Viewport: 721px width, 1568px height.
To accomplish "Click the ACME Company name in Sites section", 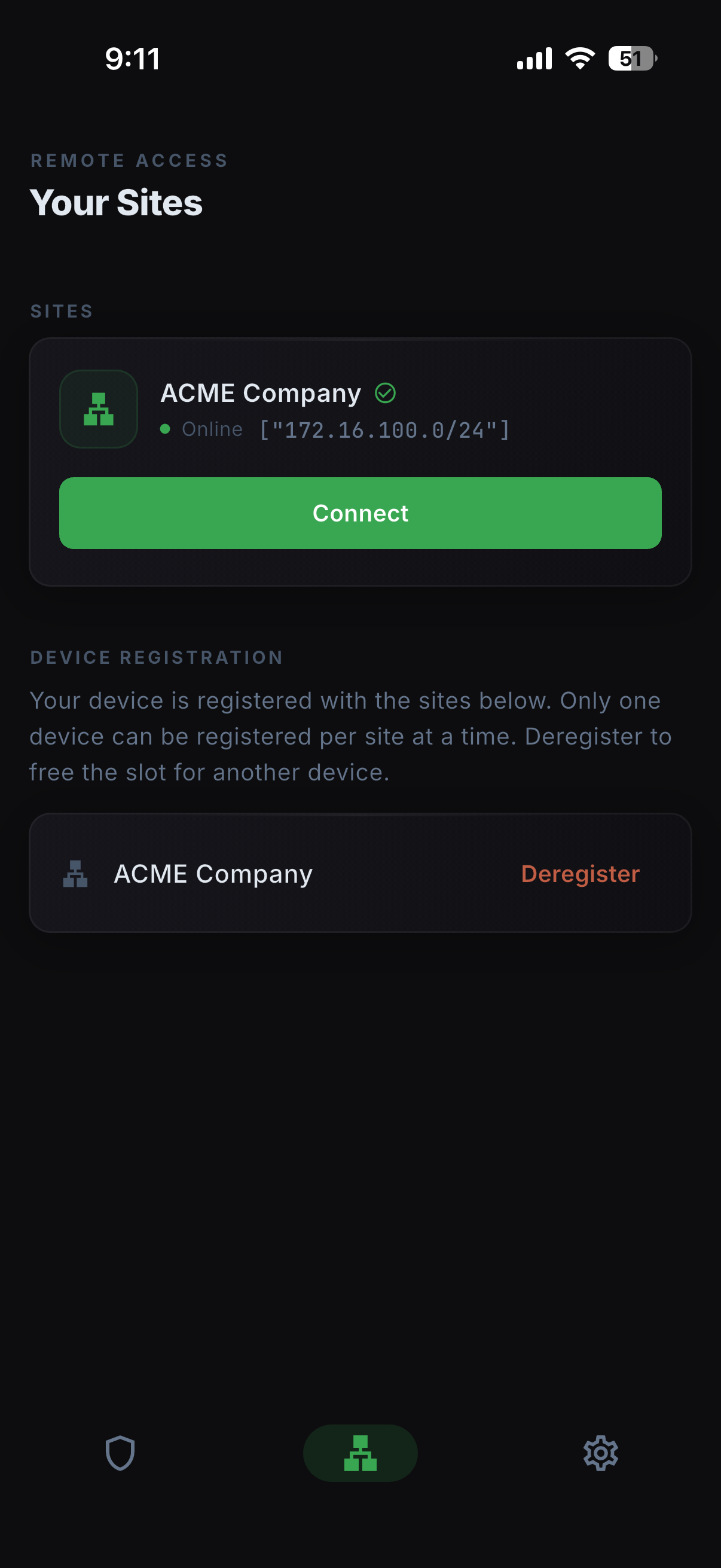I will click(x=260, y=393).
